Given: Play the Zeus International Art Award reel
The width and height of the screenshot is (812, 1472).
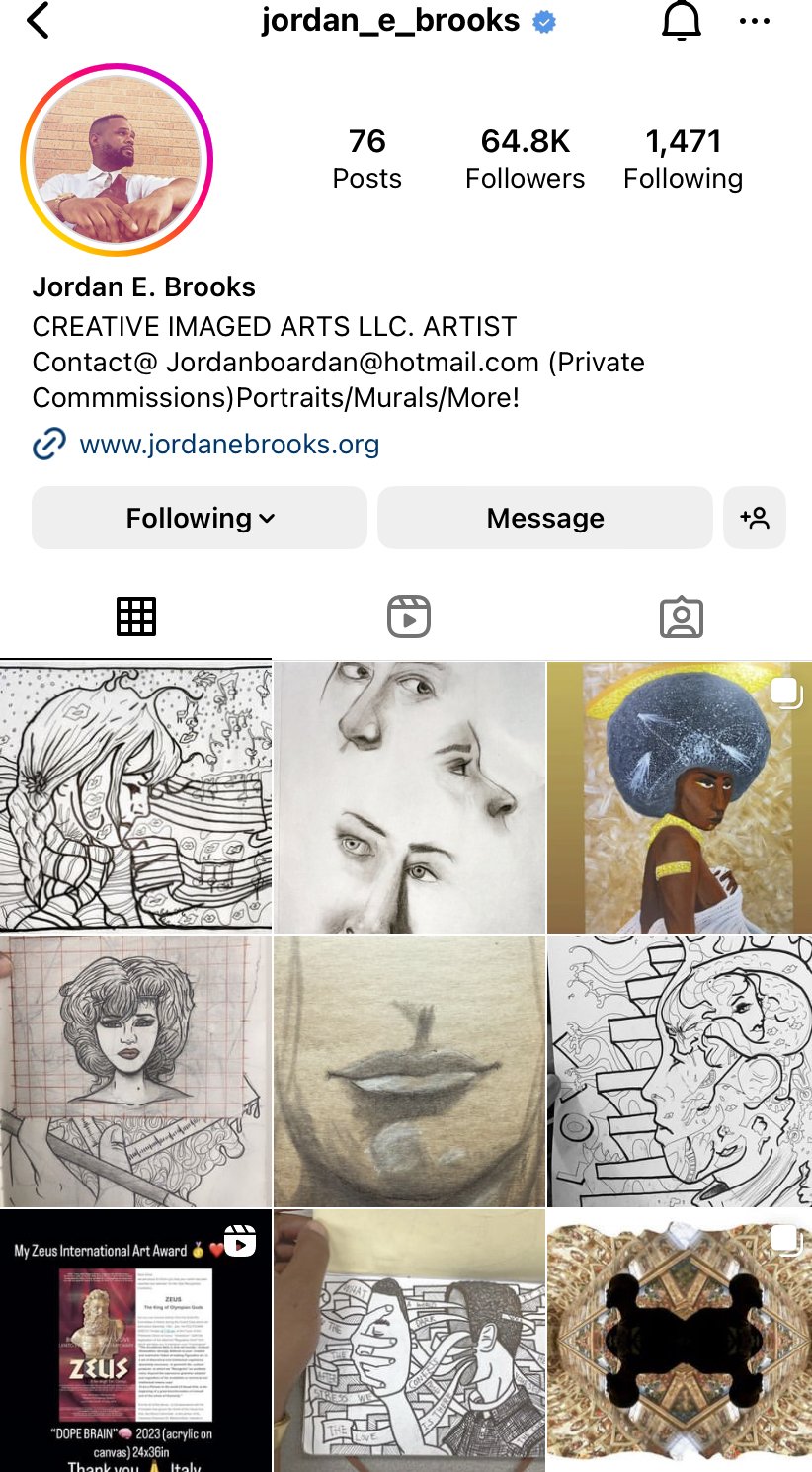Looking at the screenshot, I should click(x=135, y=1341).
